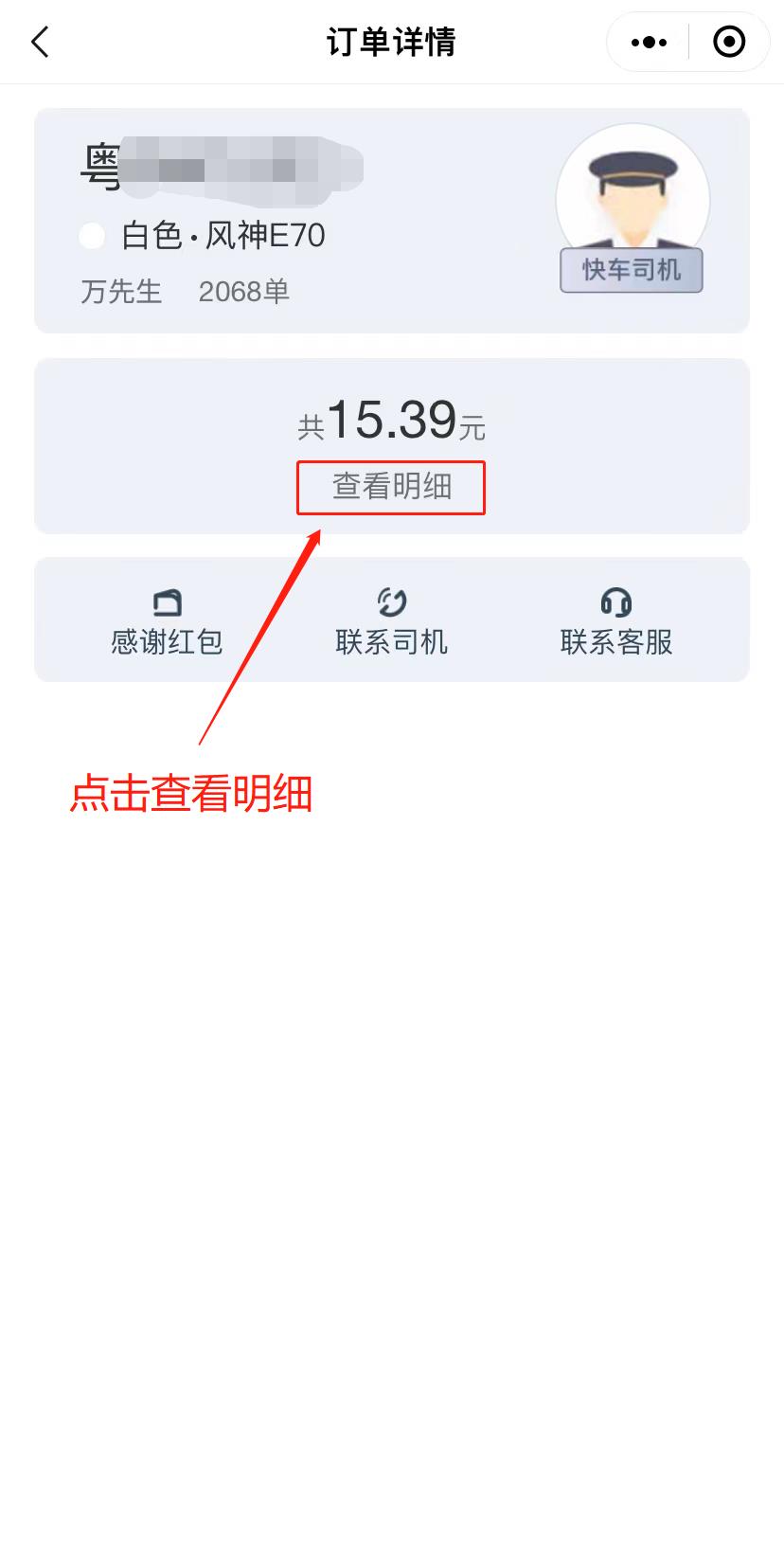Click the fare amount 共15.39元
The image size is (784, 1562).
391,422
